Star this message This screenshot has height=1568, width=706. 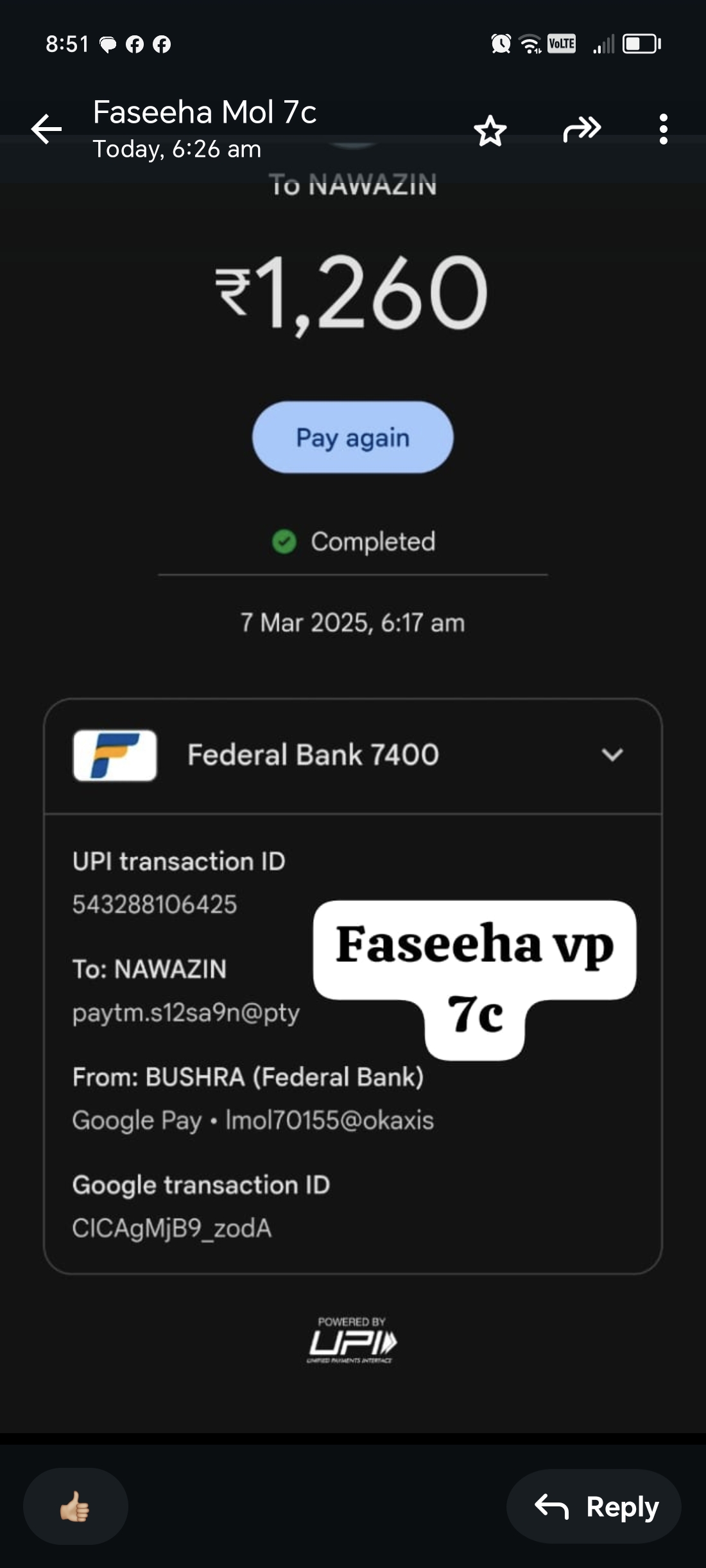click(490, 130)
